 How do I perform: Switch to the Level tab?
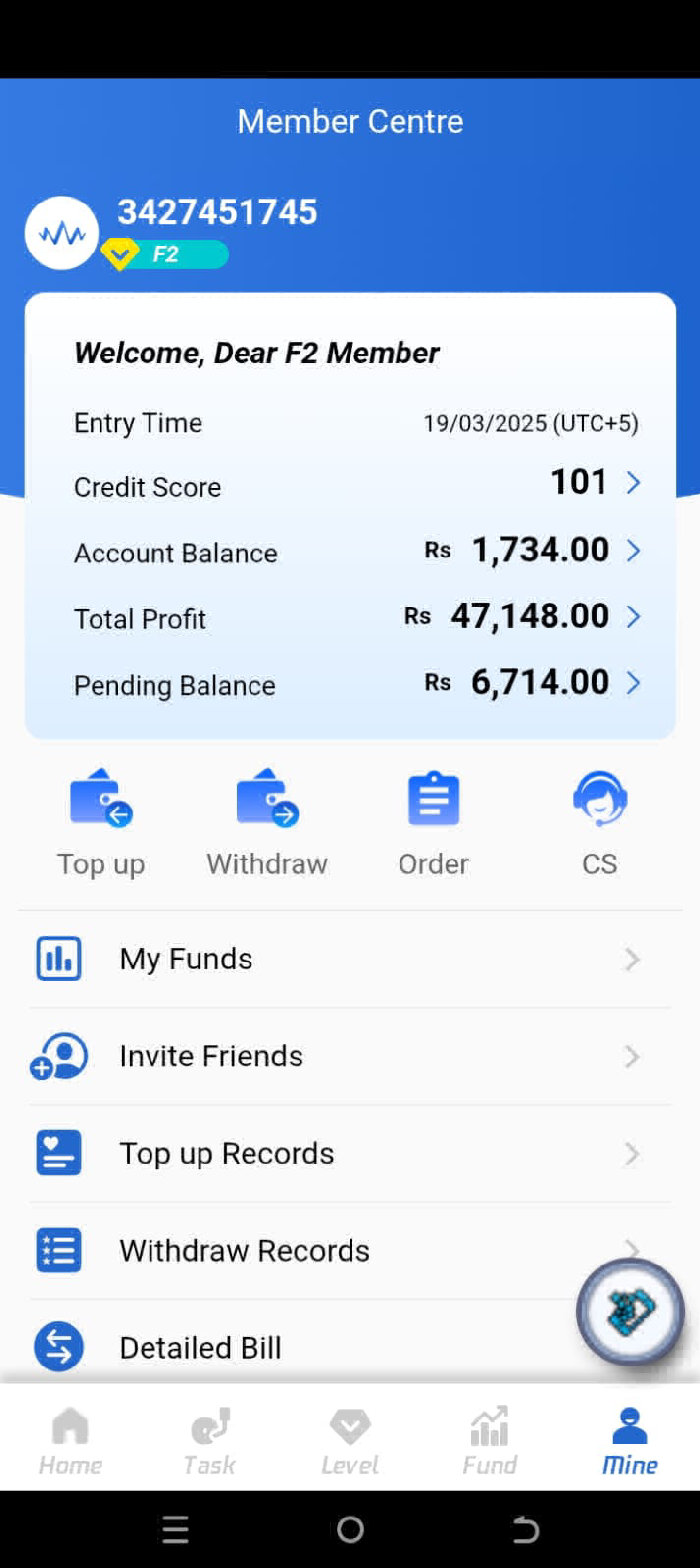pos(350,1441)
